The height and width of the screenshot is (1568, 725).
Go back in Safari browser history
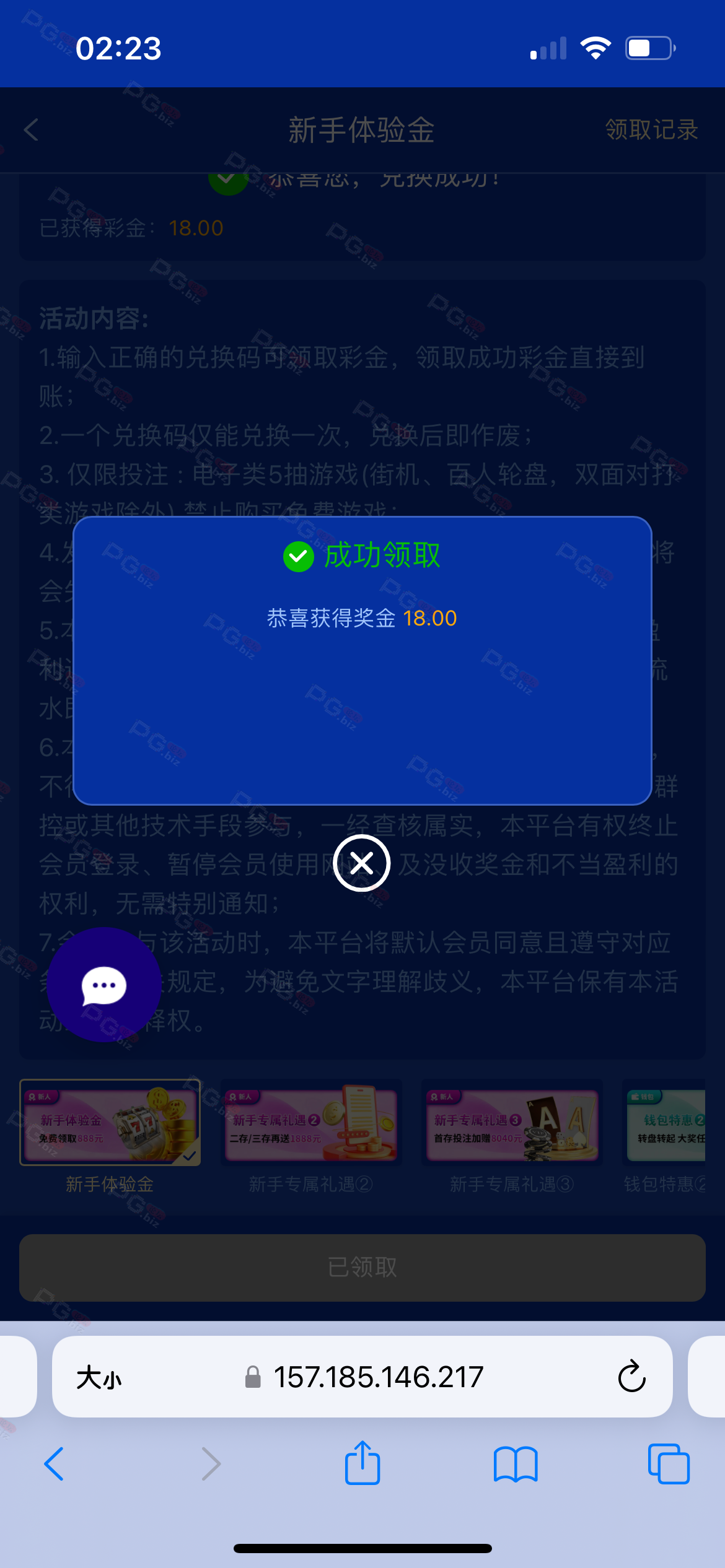[55, 1464]
